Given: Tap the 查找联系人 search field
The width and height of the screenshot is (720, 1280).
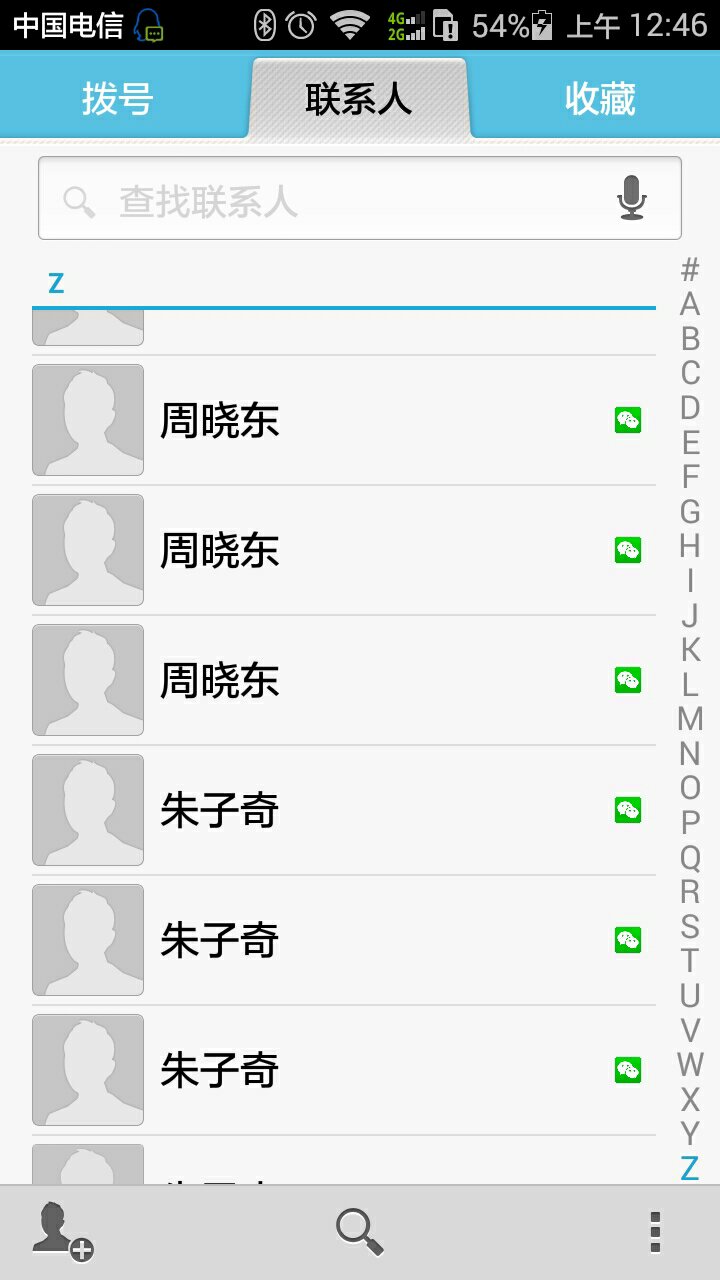Looking at the screenshot, I should 330,200.
